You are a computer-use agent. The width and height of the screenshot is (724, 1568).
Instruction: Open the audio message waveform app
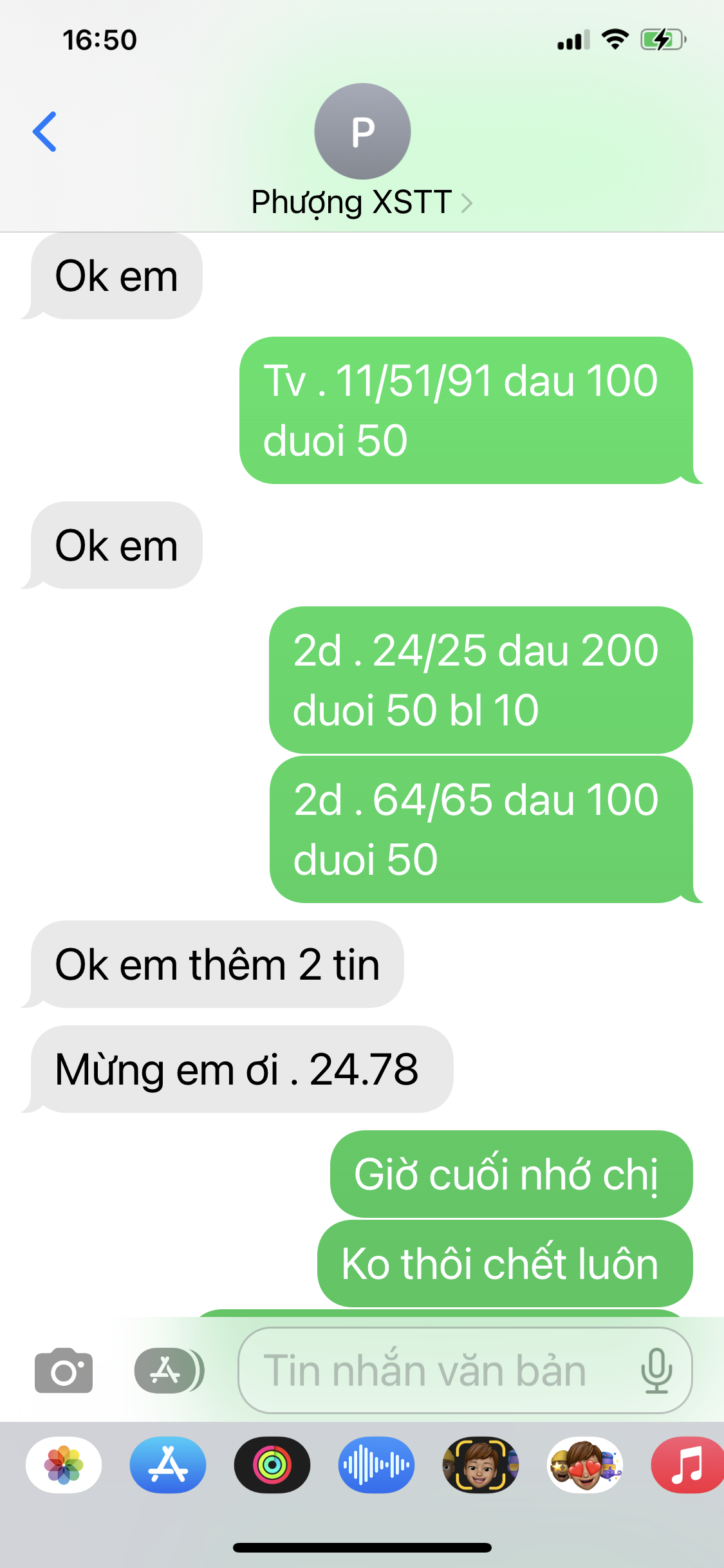[x=376, y=1465]
